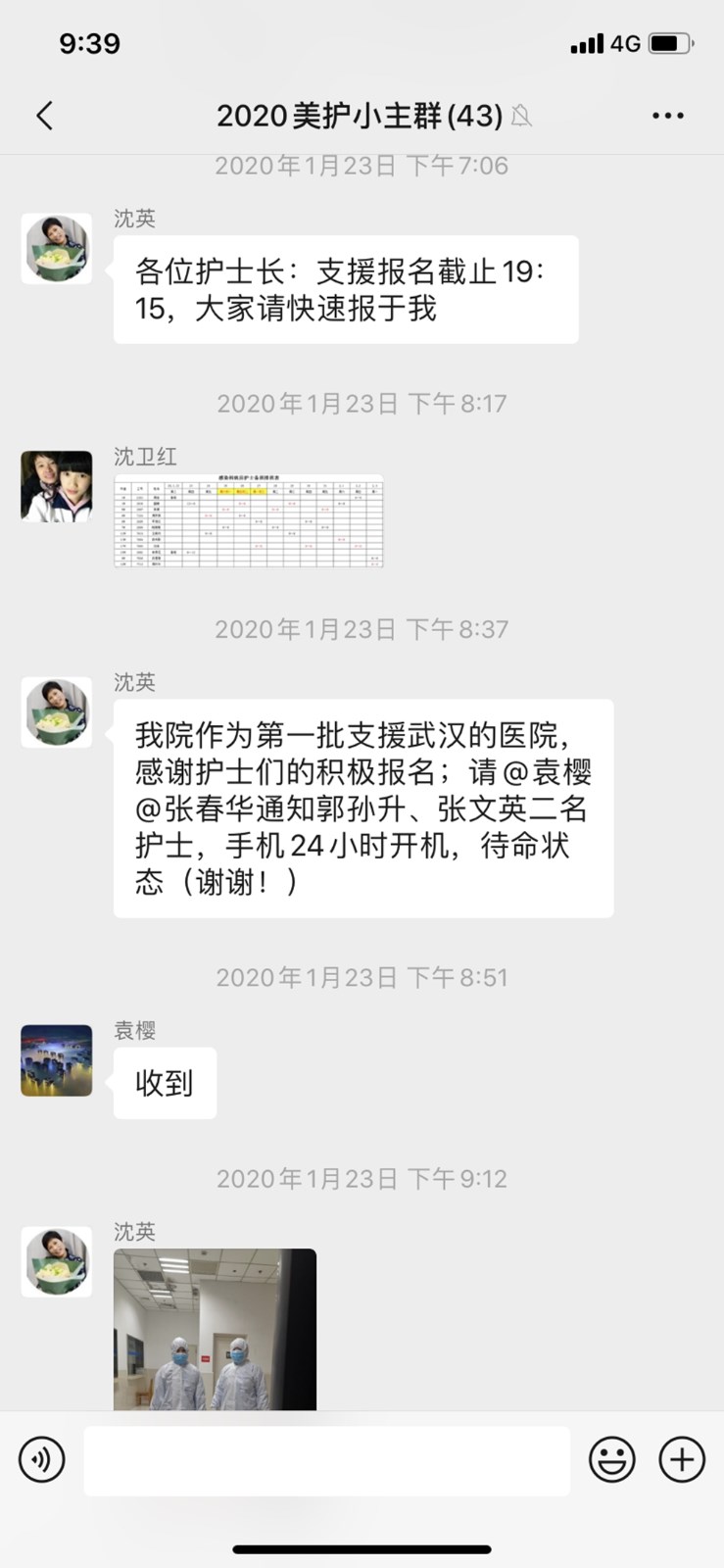Open the plus attachment menu
724x1568 pixels.
point(682,1460)
